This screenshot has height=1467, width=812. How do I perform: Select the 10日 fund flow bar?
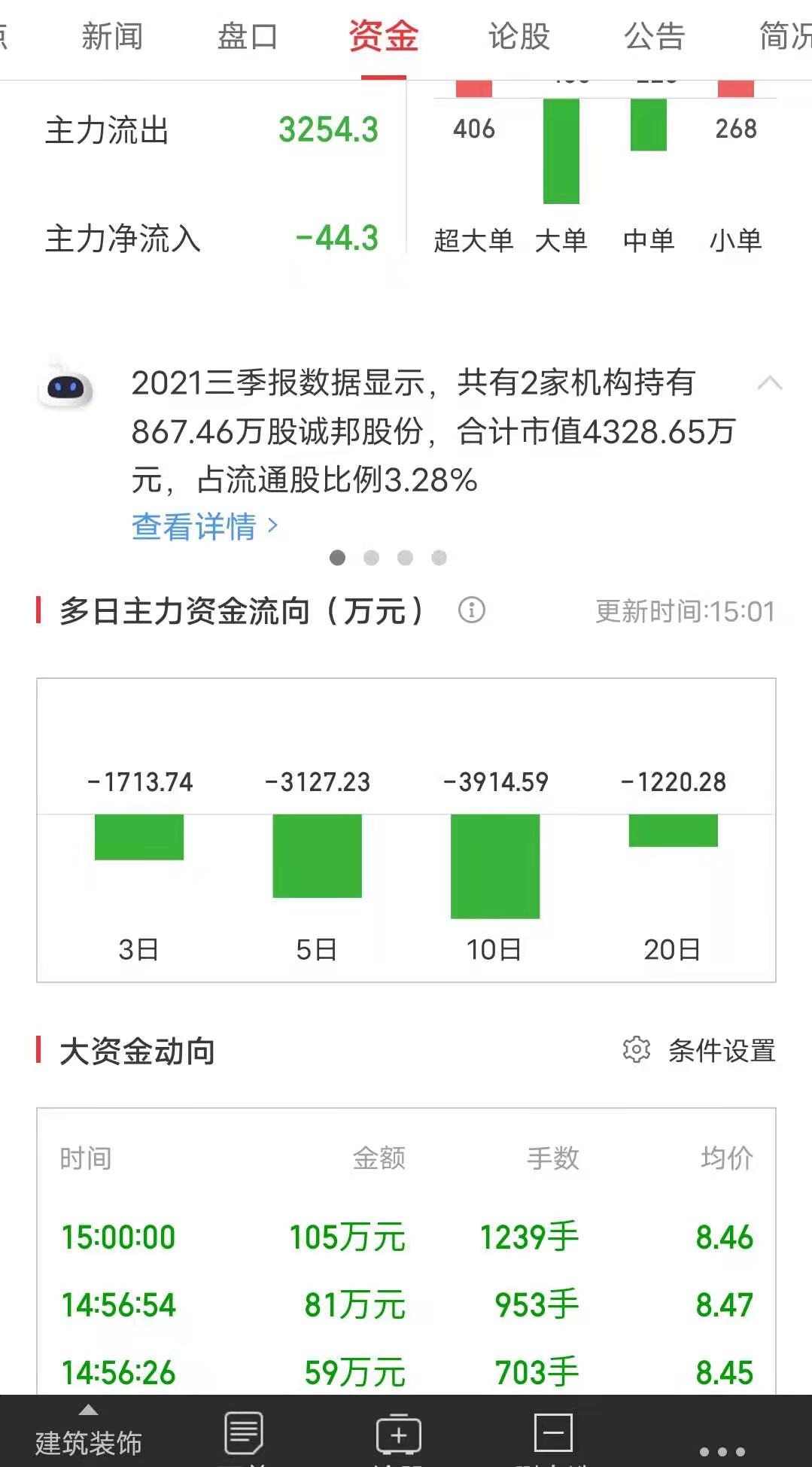pos(495,866)
